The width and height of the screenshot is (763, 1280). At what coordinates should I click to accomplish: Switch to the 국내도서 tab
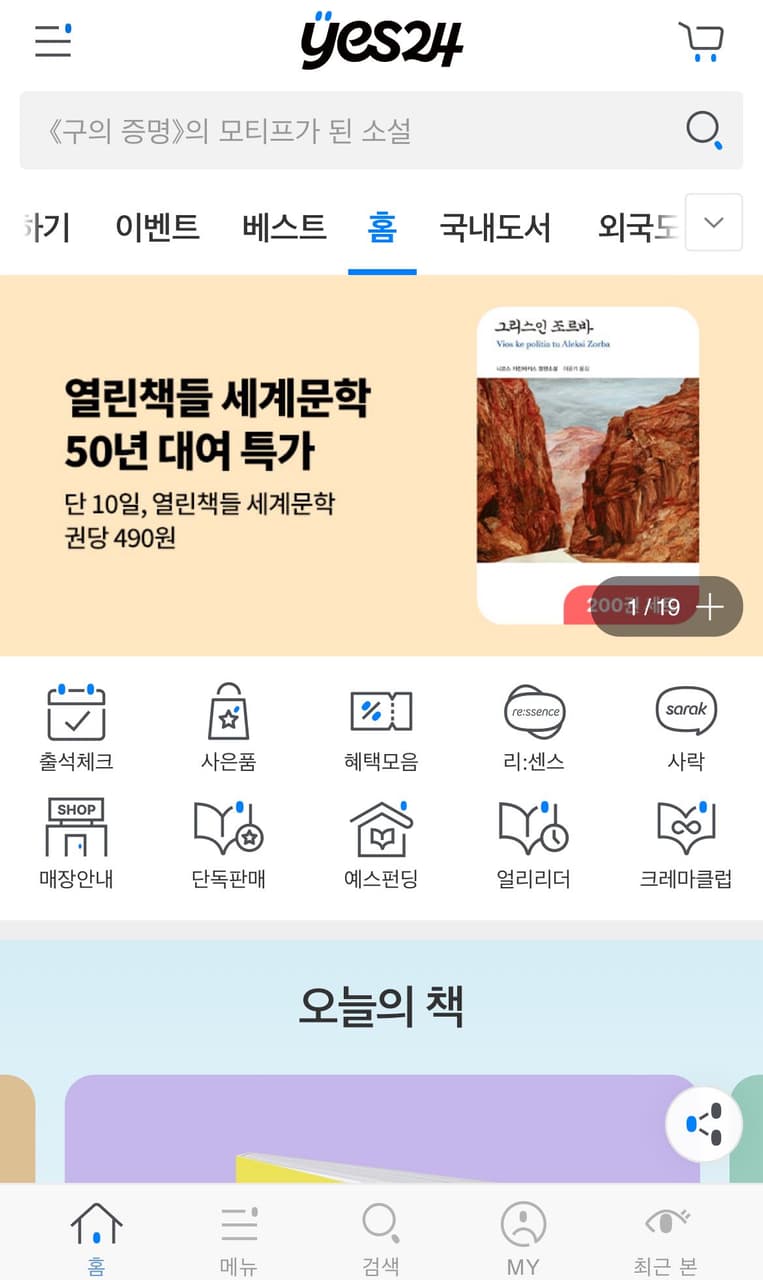point(495,227)
